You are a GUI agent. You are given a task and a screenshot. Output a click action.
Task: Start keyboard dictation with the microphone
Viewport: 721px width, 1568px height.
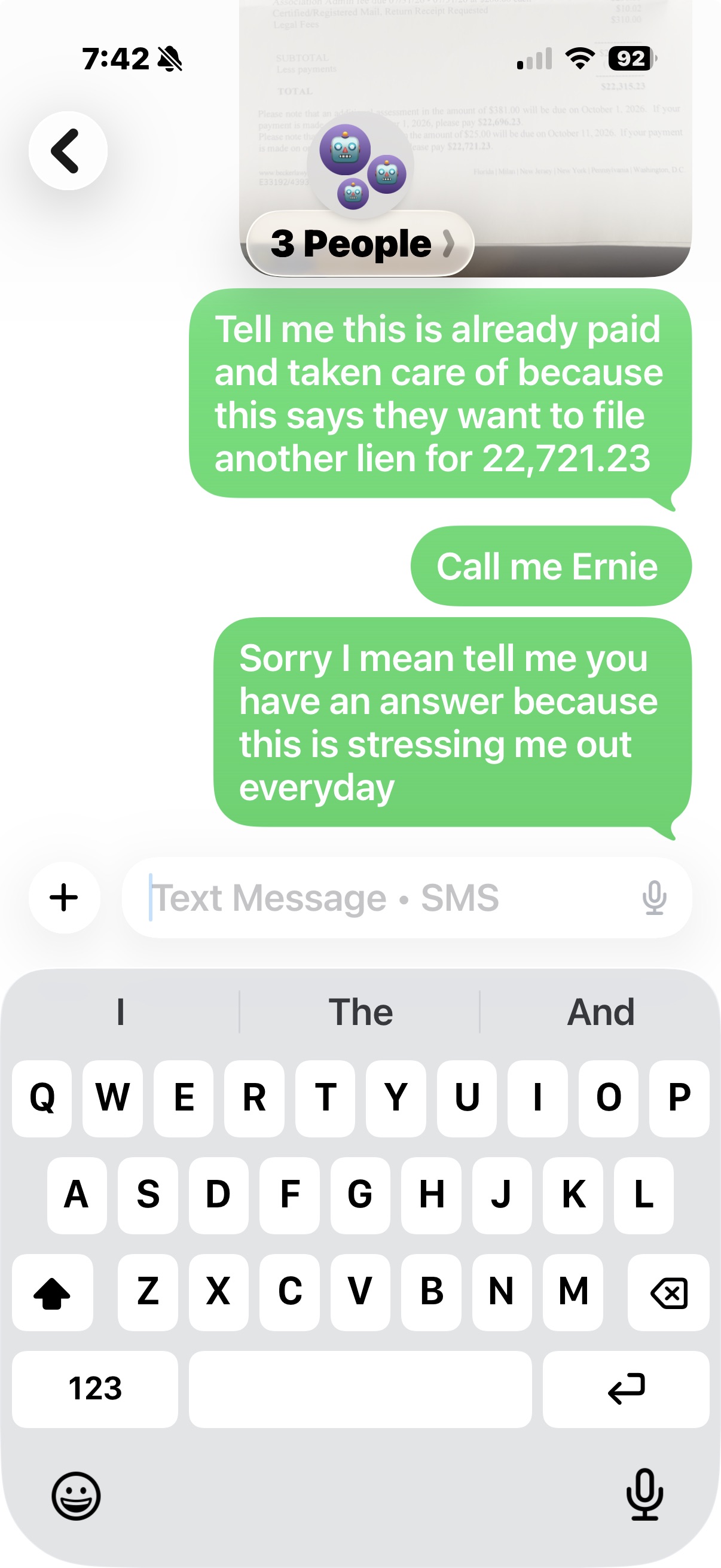(x=644, y=1495)
